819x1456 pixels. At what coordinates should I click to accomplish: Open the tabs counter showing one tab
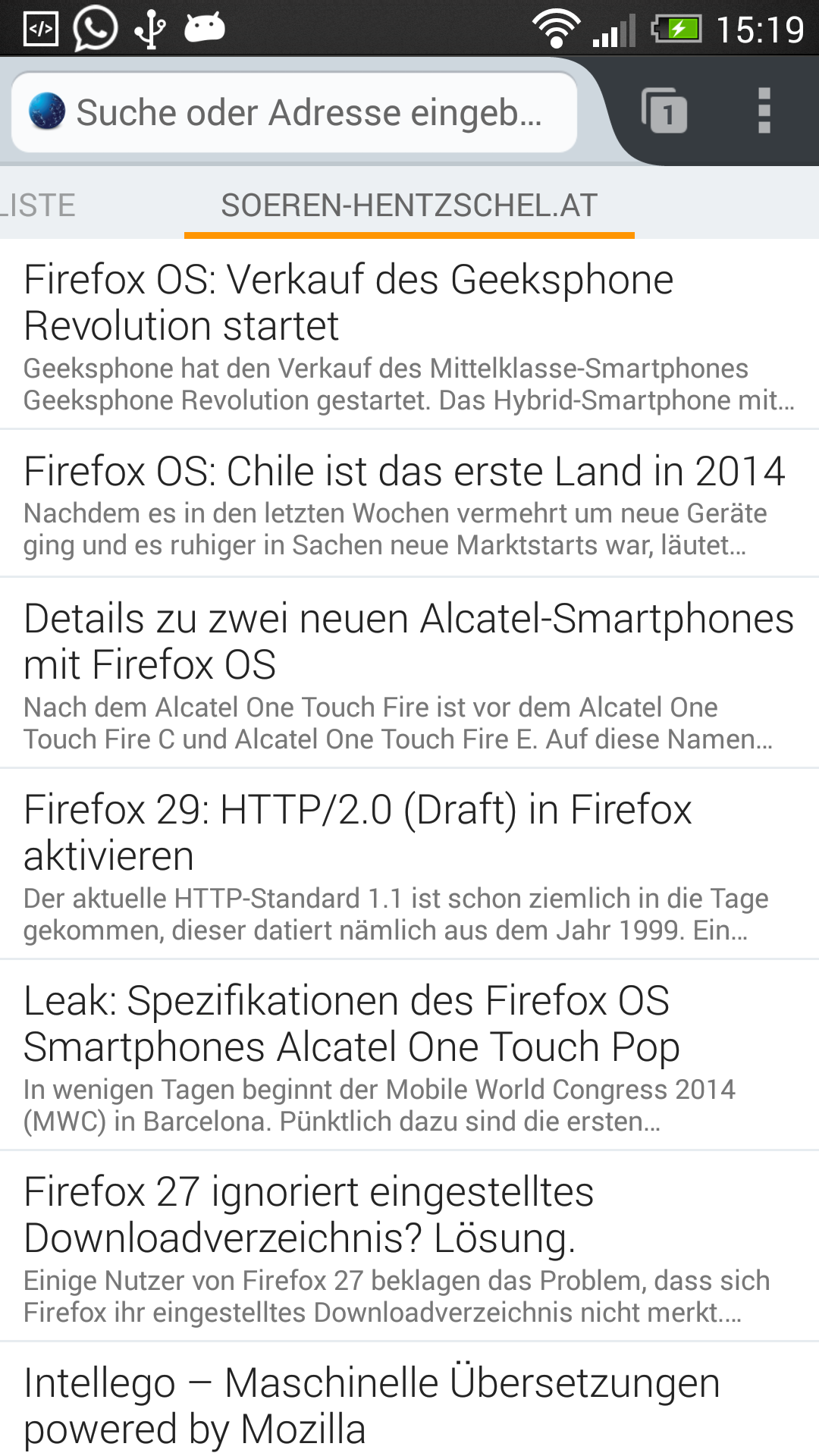coord(664,111)
